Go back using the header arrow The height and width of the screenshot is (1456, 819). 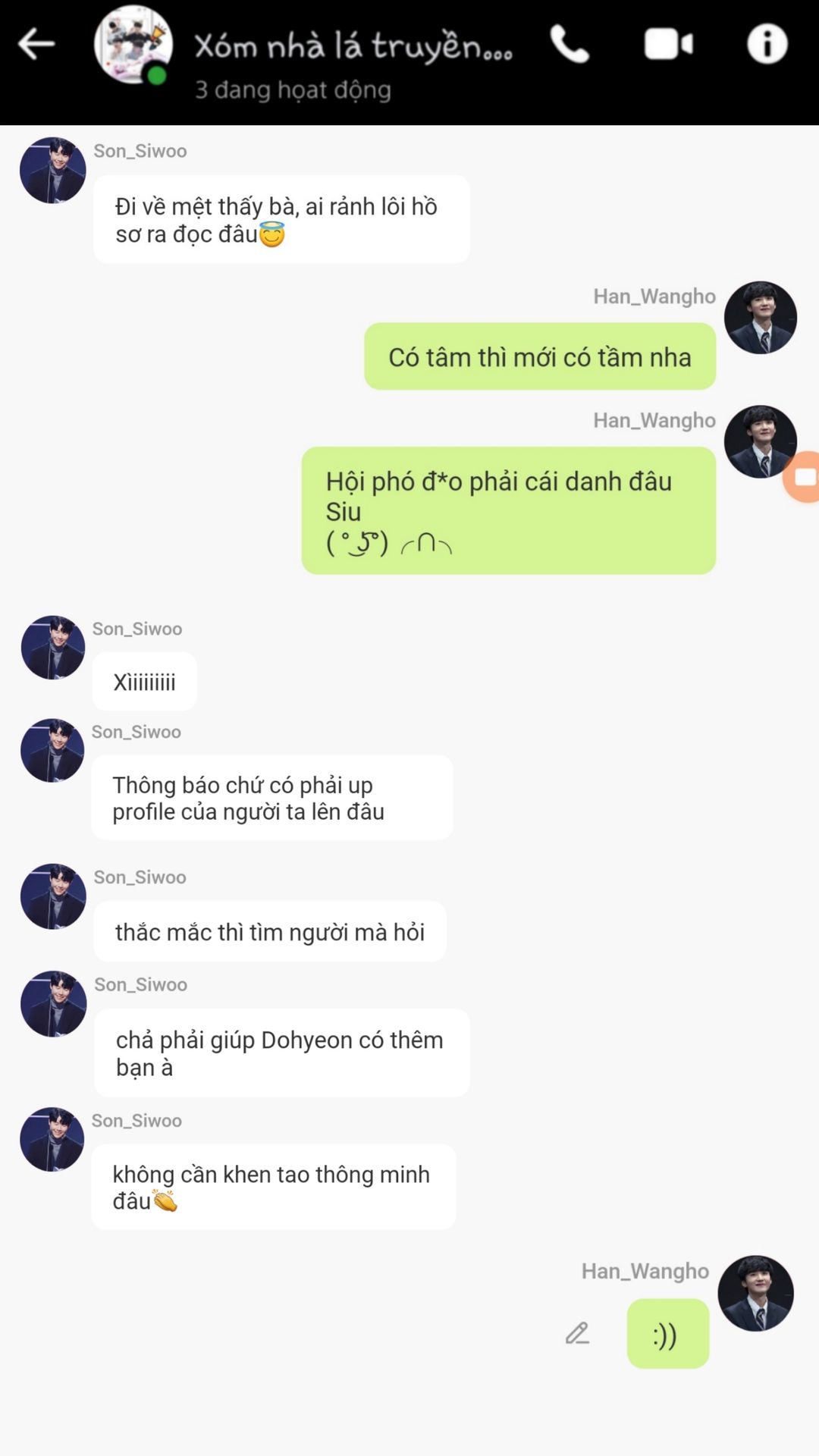[x=36, y=44]
